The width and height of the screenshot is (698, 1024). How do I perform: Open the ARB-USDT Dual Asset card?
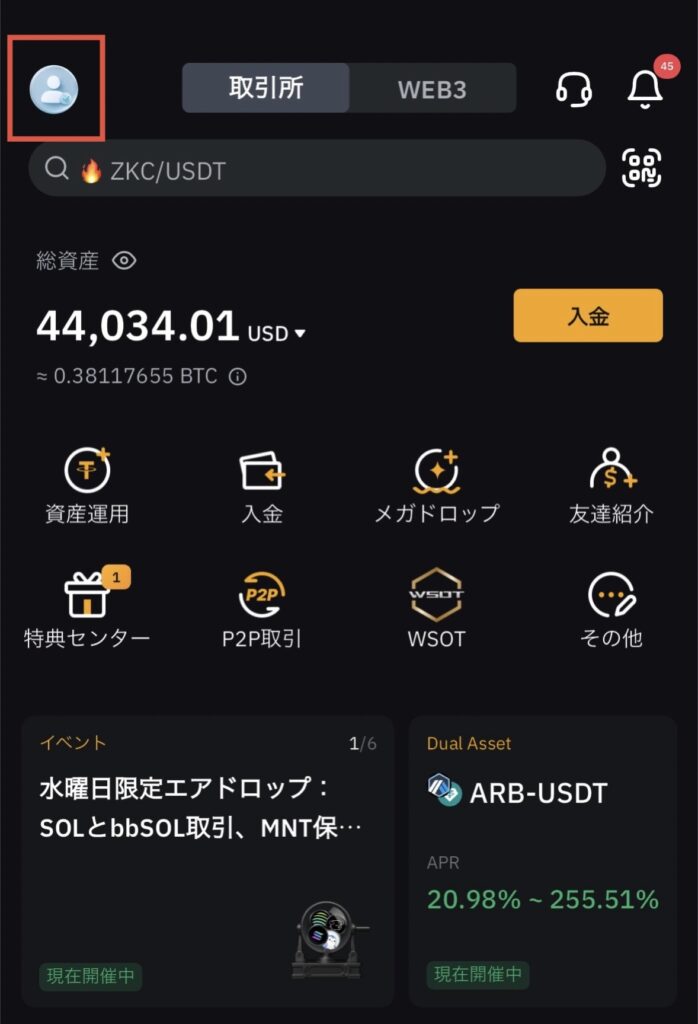[542, 860]
